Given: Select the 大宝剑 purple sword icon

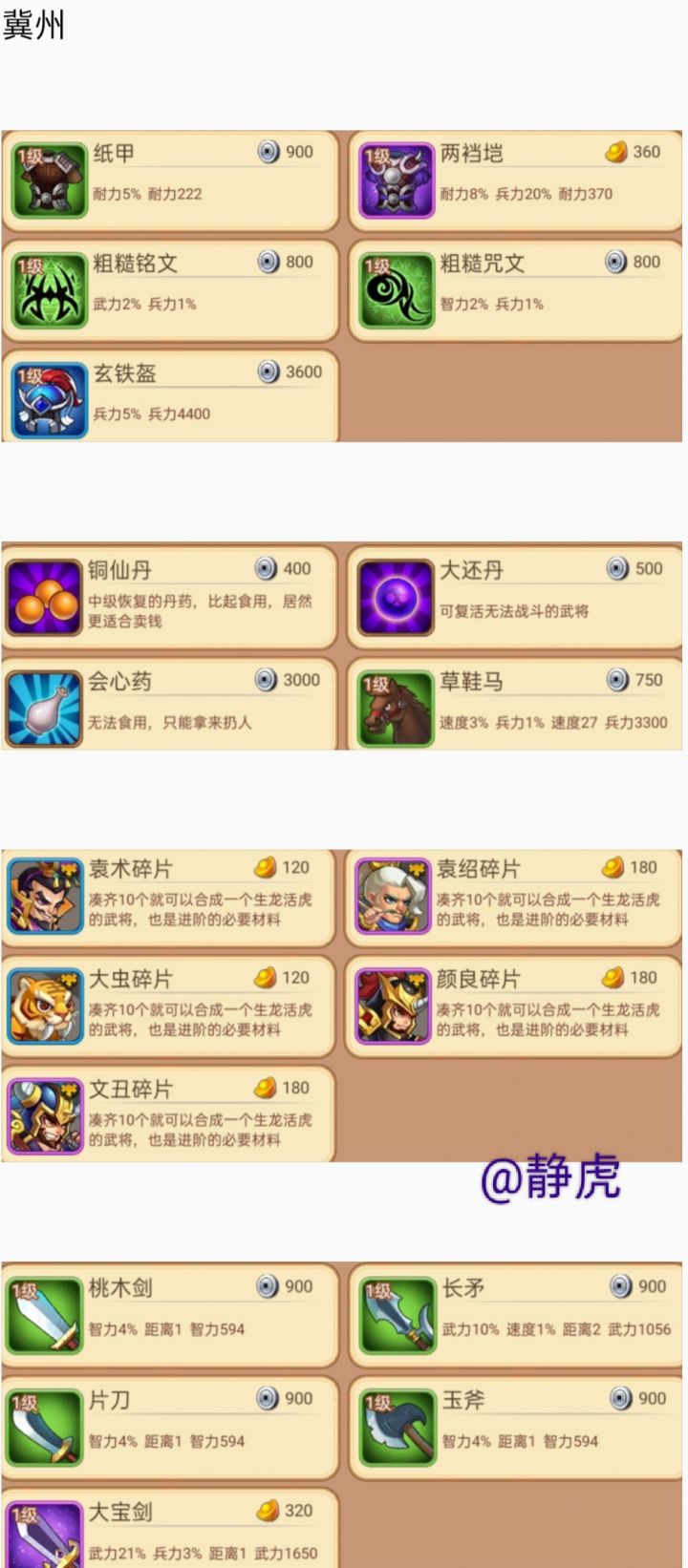Looking at the screenshot, I should 49,1536.
